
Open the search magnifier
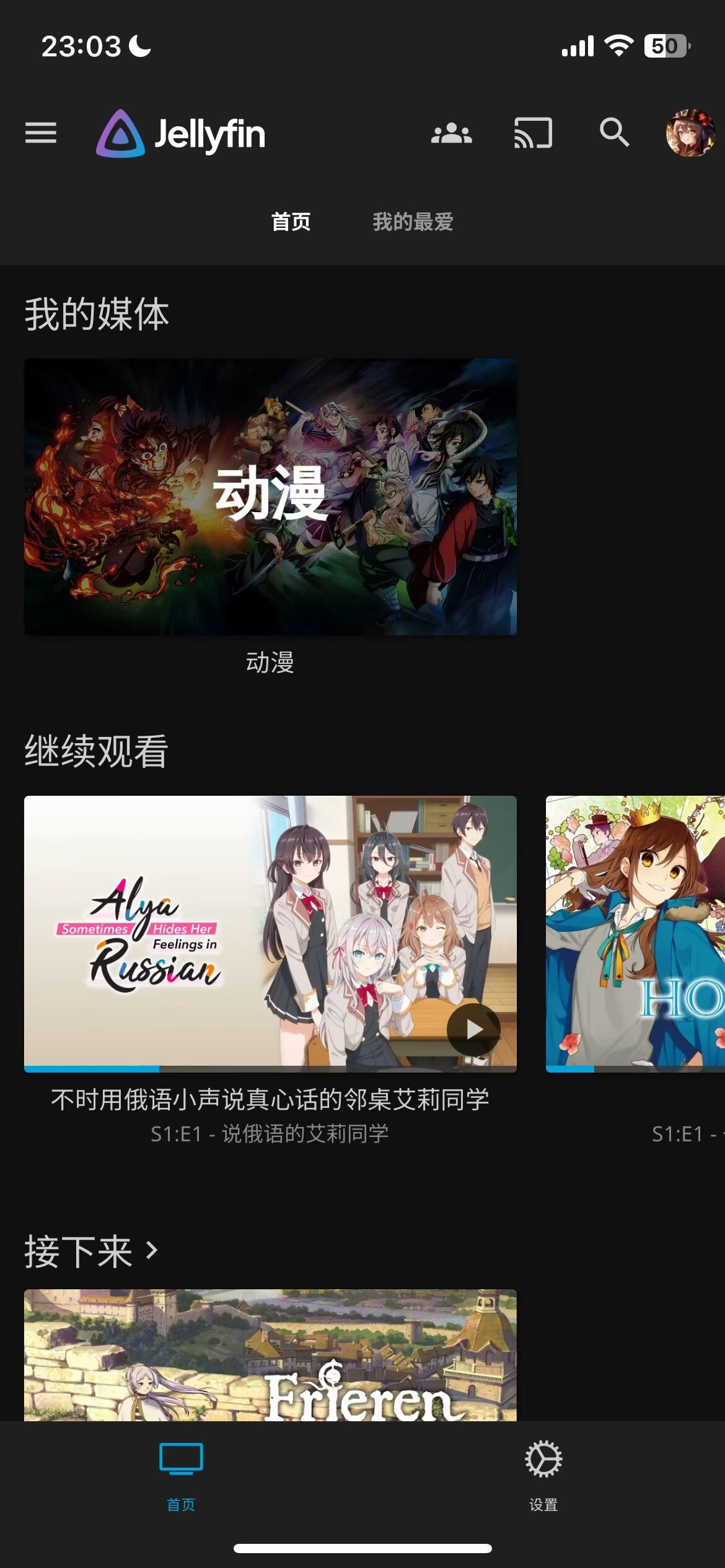pos(614,133)
